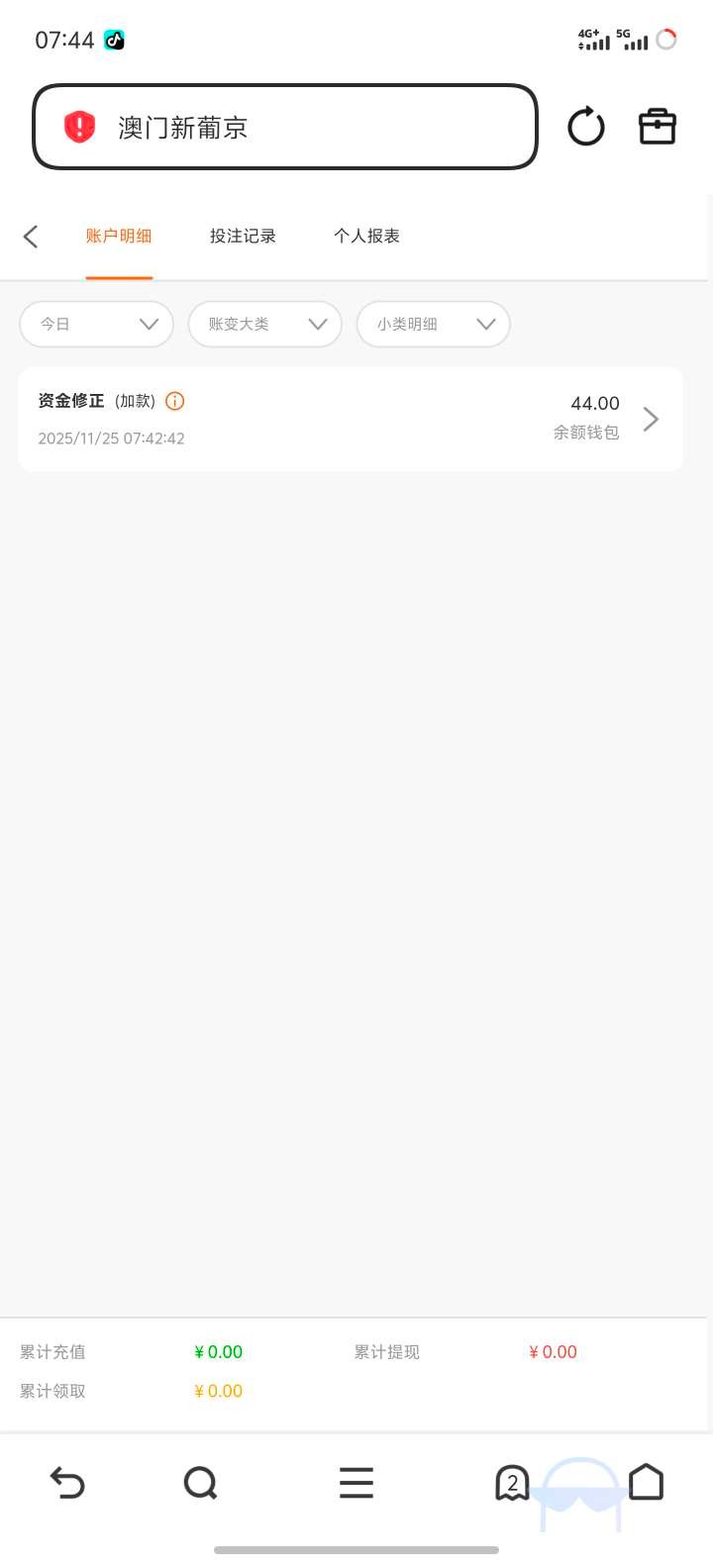Image resolution: width=713 pixels, height=1568 pixels.
Task: Select the 账户明细 tab
Action: [x=119, y=236]
